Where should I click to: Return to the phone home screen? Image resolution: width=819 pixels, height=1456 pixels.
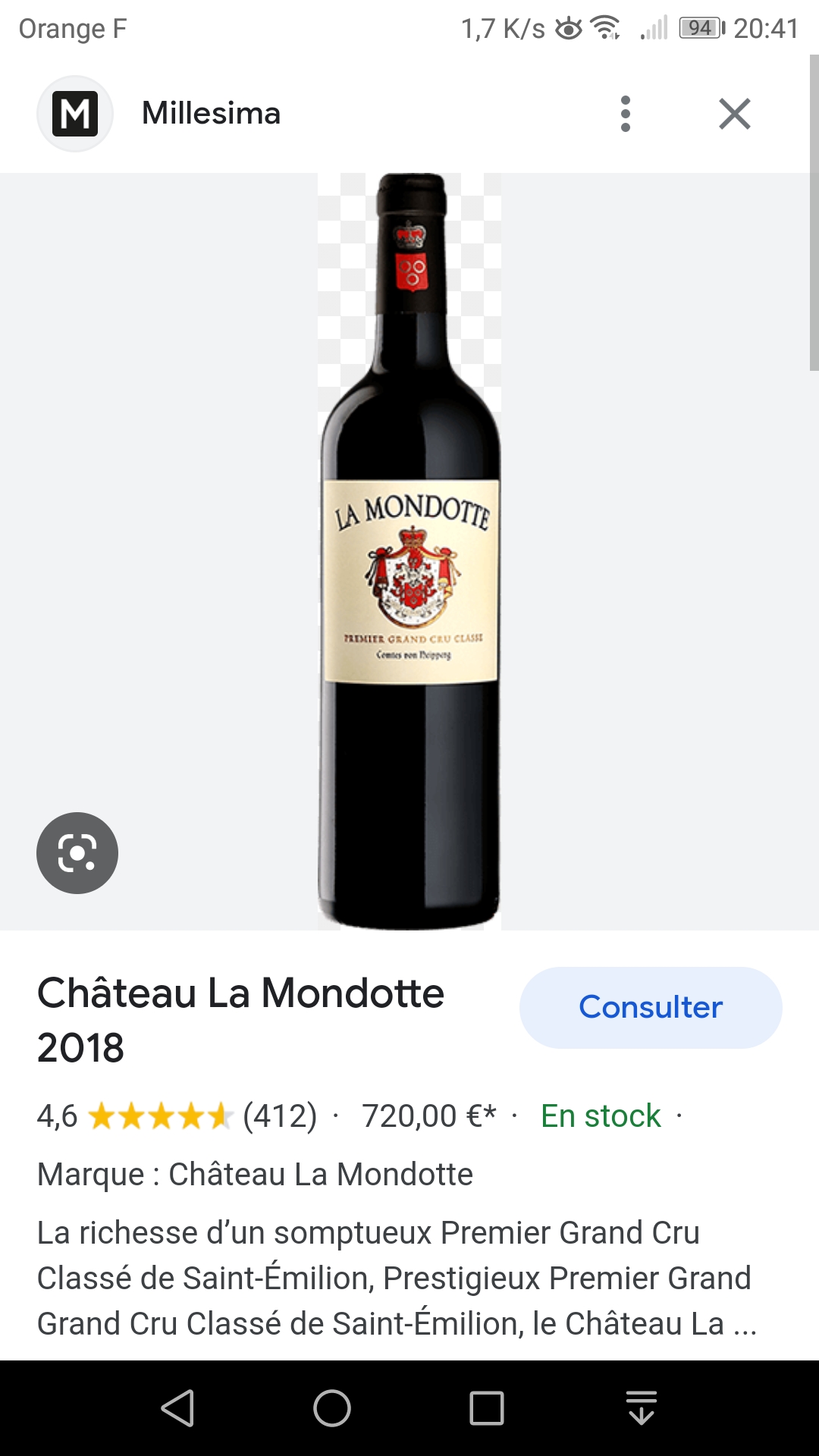coord(332,1408)
